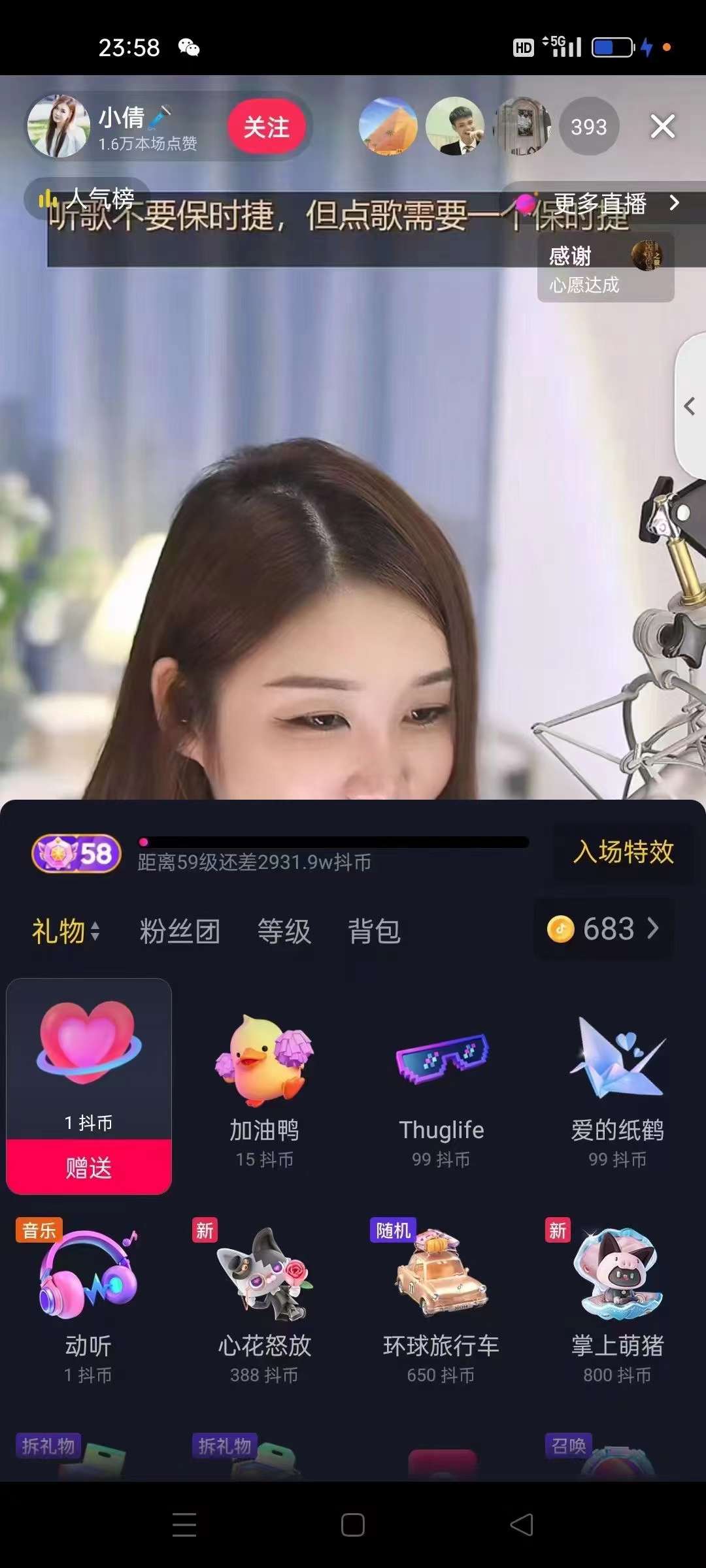This screenshot has height=1568, width=706.
Task: Open streamer 小倩's profile avatar
Action: click(x=58, y=127)
